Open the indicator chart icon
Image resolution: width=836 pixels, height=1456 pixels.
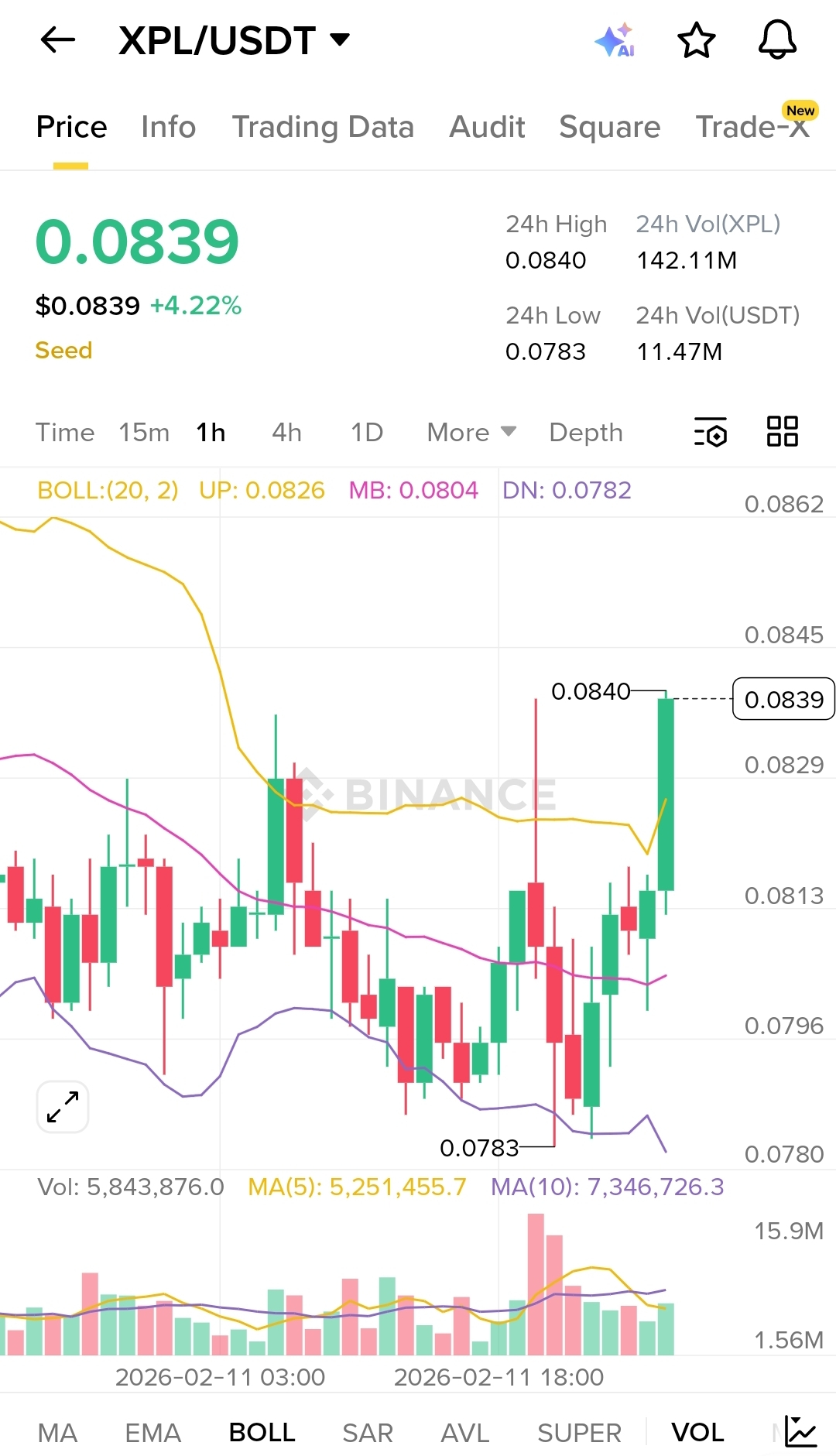(800, 1431)
